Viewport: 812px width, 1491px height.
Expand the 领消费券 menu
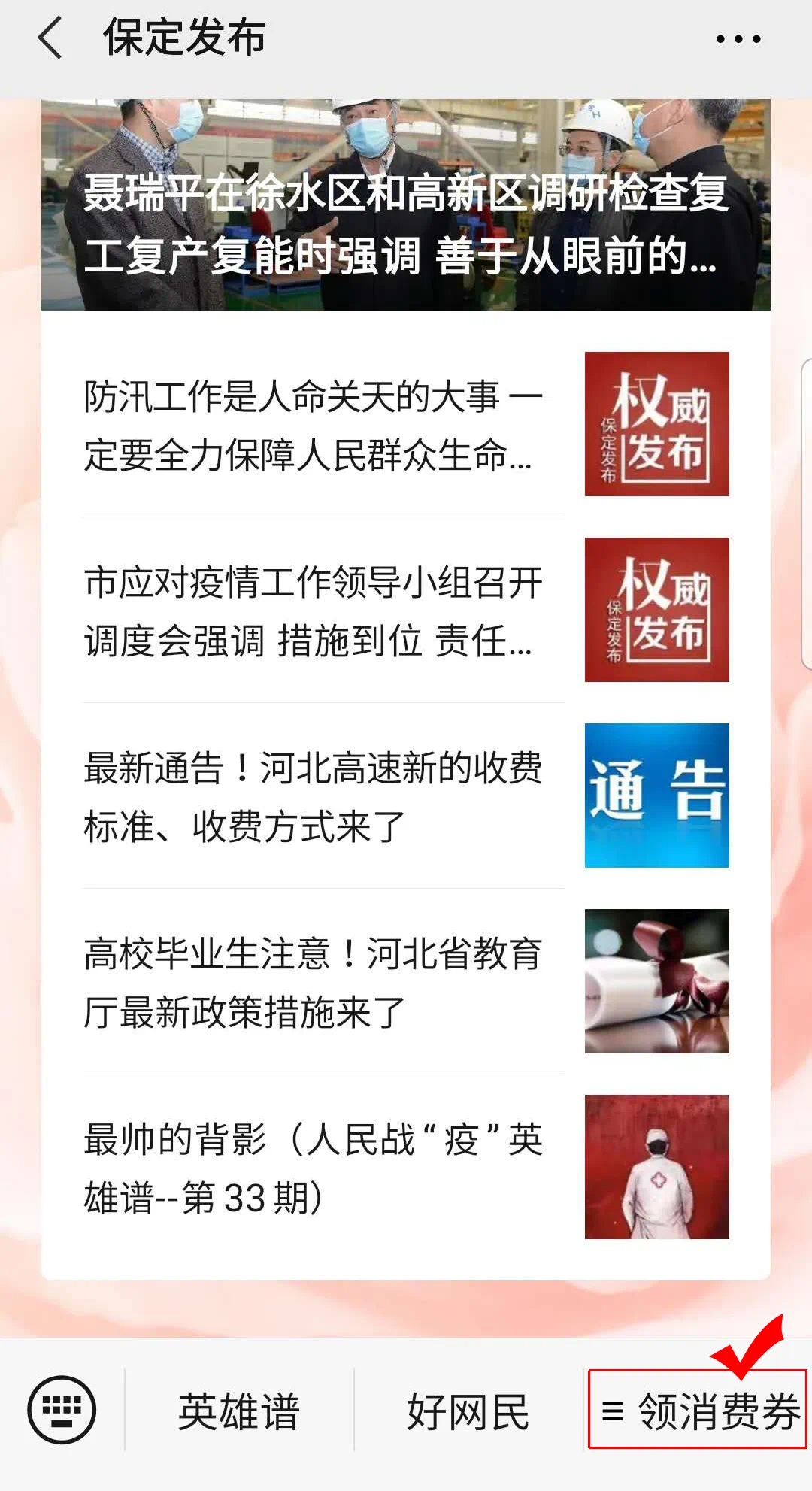pos(698,1411)
